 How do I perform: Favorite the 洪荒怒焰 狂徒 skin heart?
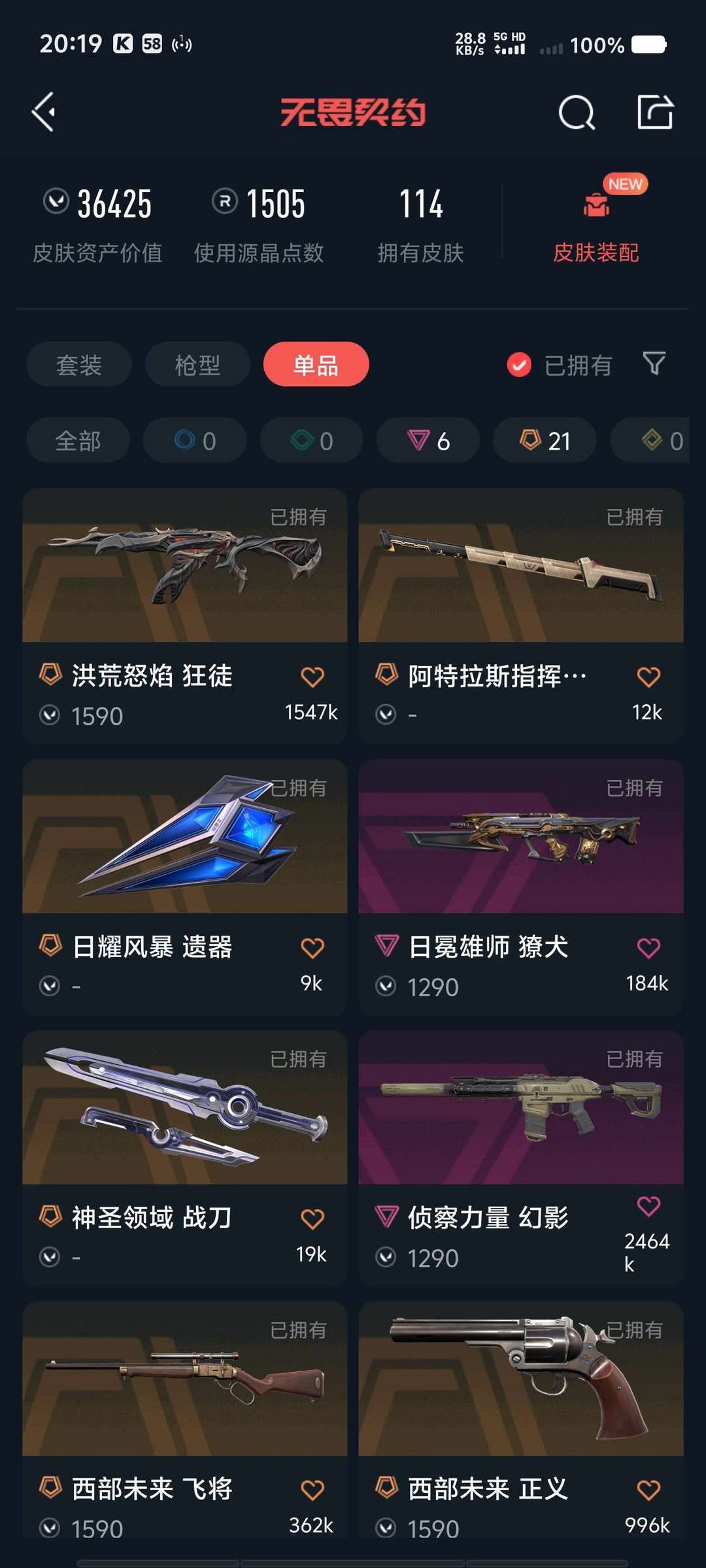[x=314, y=678]
